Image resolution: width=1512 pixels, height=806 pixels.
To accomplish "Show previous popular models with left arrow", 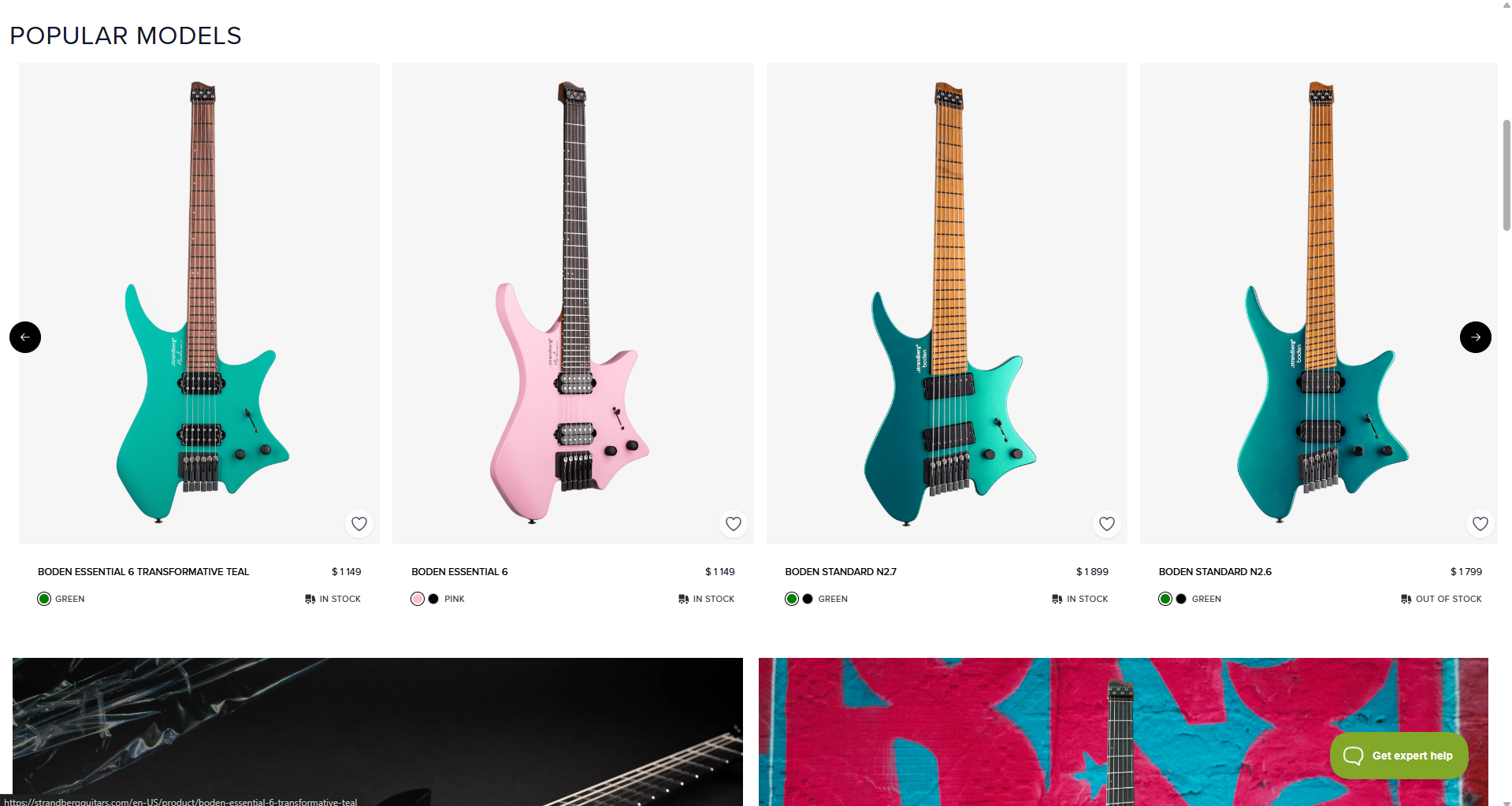I will click(25, 337).
